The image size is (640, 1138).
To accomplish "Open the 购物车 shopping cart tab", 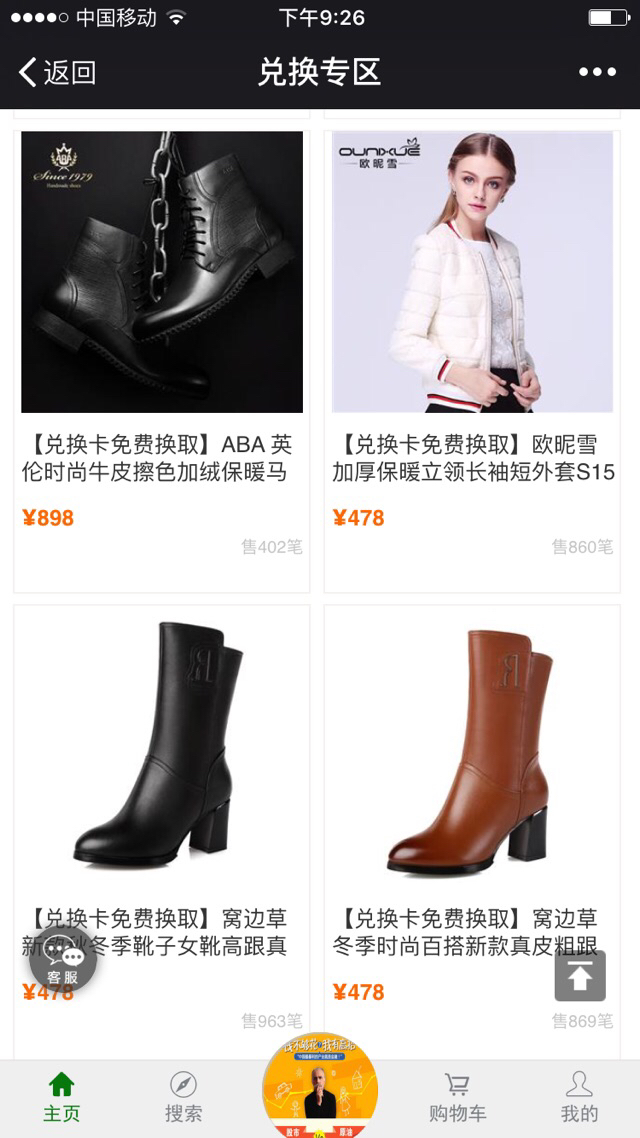I will coord(457,1097).
